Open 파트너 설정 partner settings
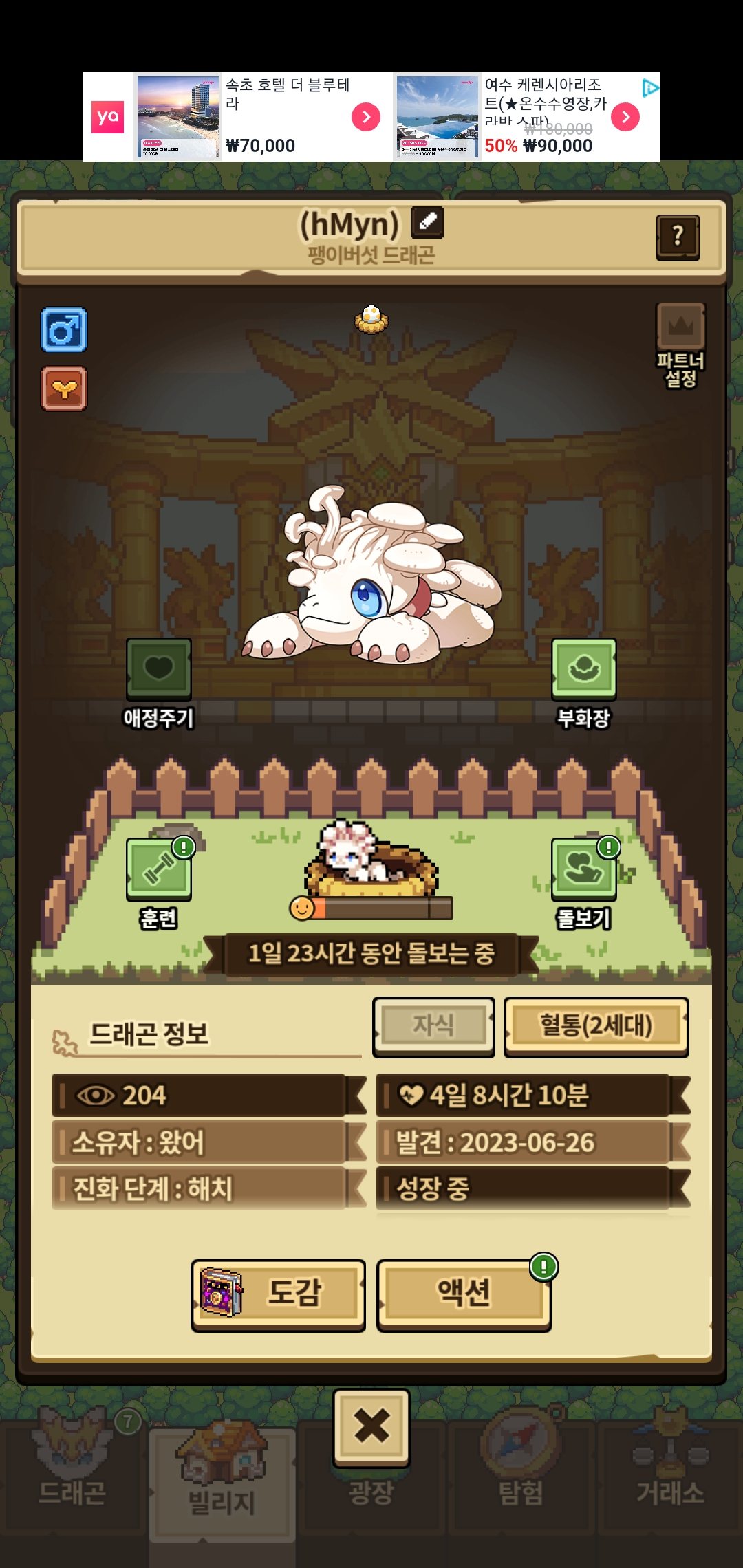Viewport: 743px width, 1568px height. click(680, 328)
